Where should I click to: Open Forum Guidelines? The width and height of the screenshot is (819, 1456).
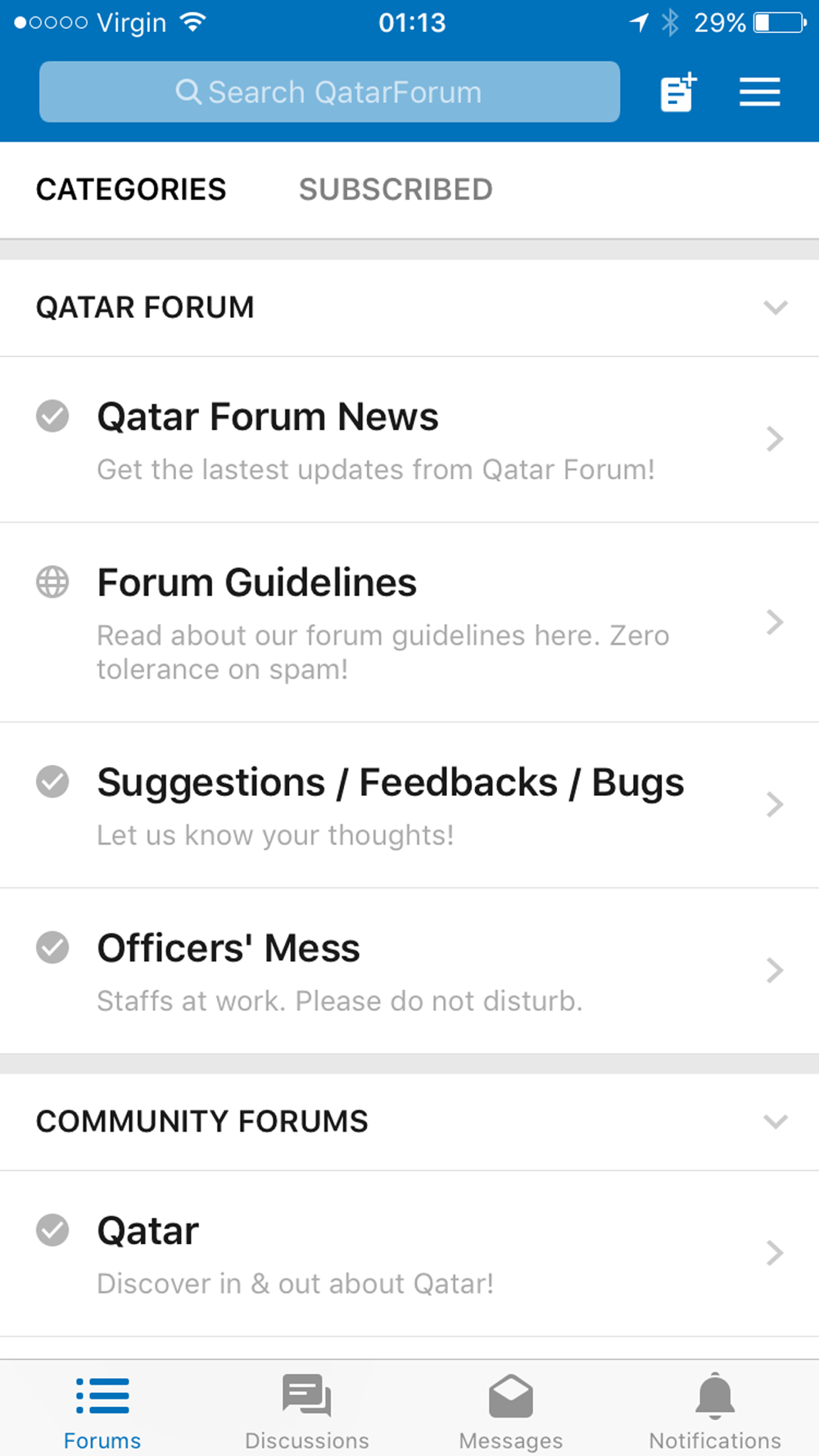(409, 622)
